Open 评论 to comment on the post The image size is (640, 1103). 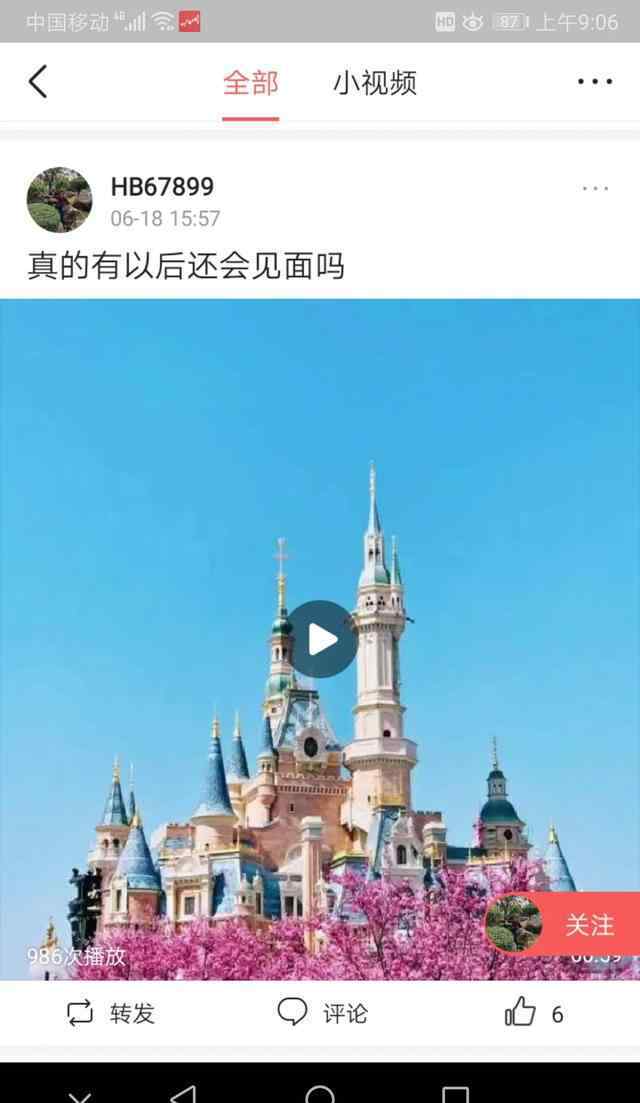click(323, 1013)
